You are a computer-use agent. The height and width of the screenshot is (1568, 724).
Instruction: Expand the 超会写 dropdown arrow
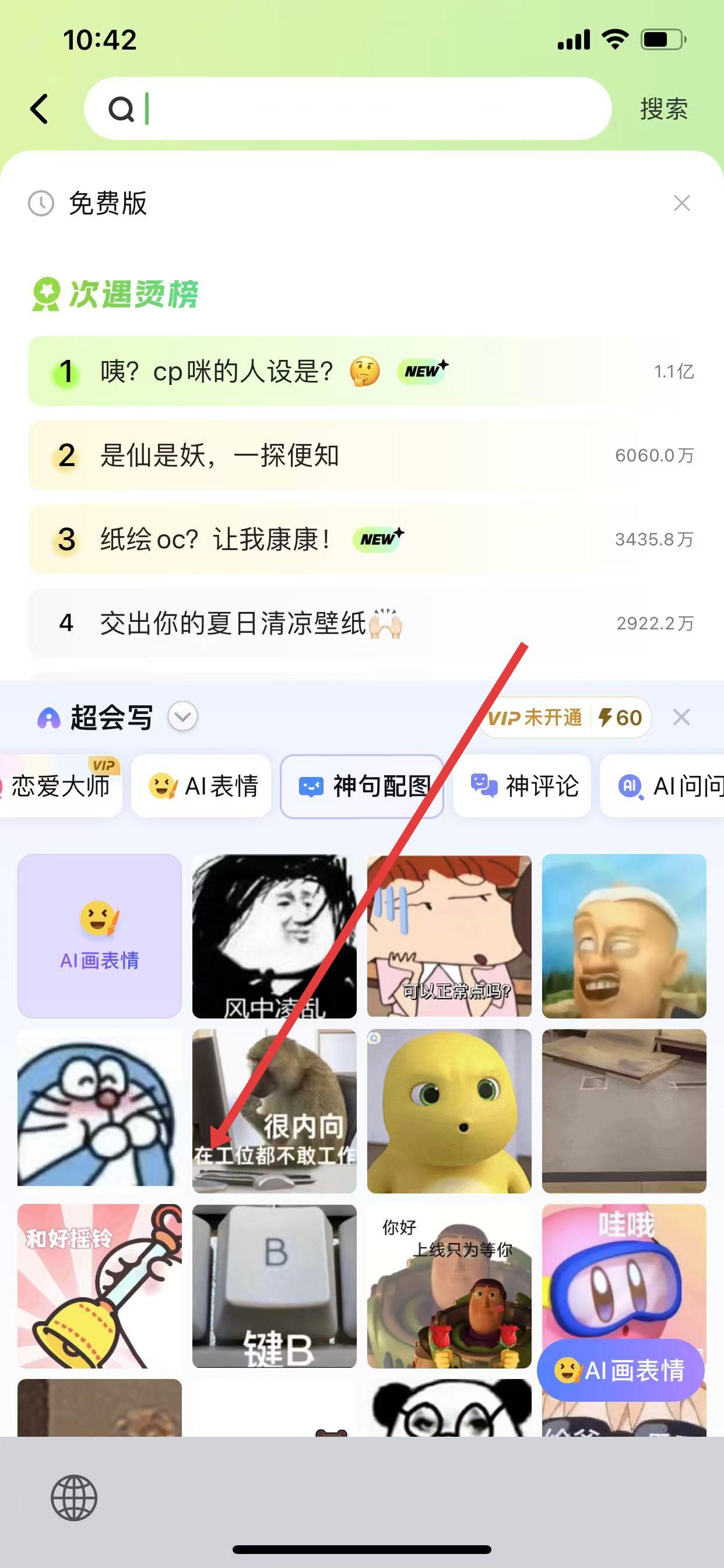pyautogui.click(x=182, y=716)
